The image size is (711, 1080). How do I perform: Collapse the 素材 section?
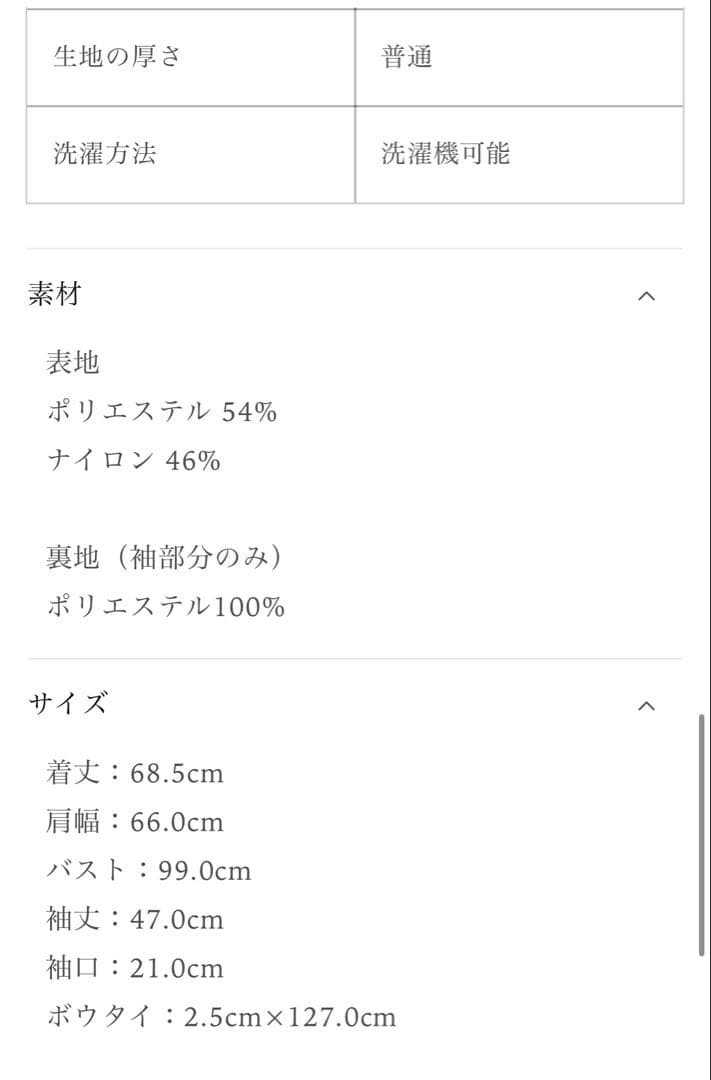coord(646,296)
